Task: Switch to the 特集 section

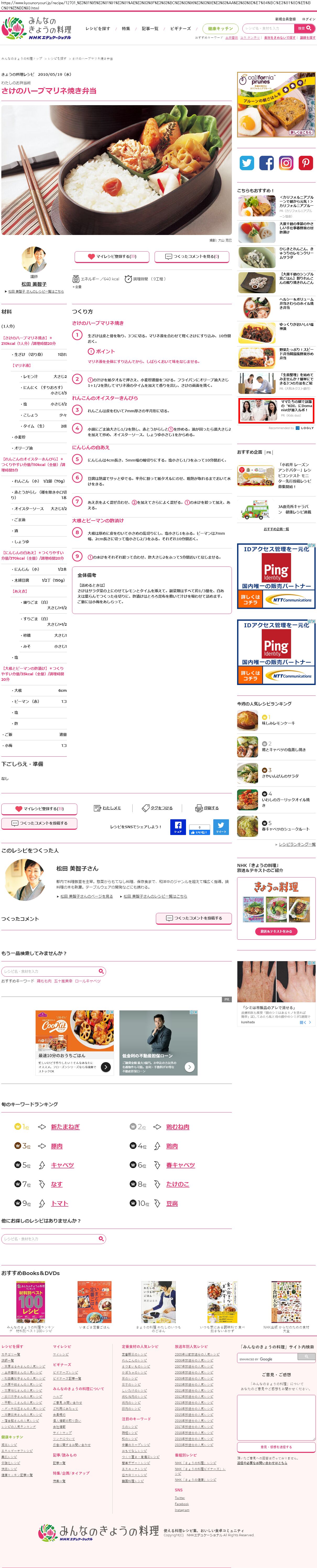Action: pos(126,29)
